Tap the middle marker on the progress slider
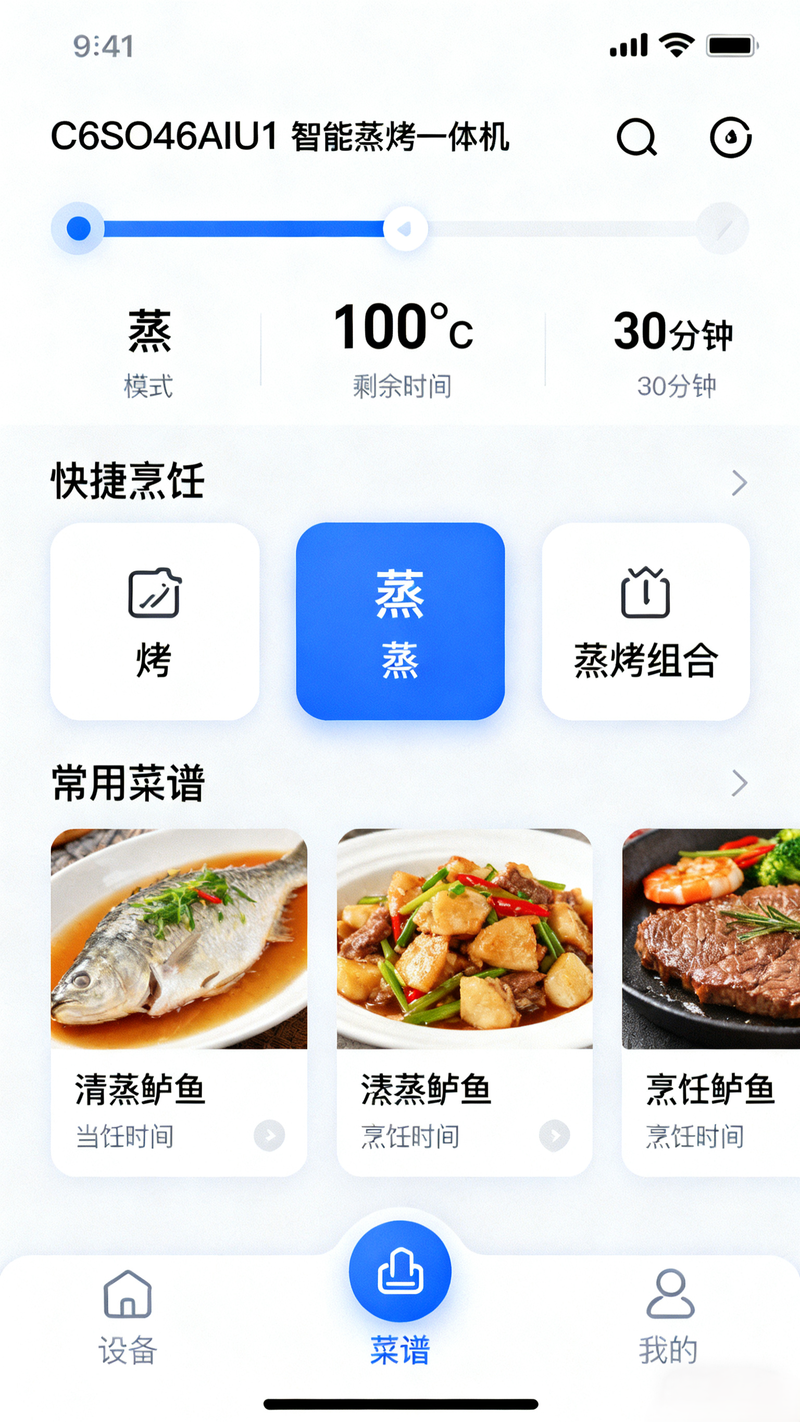 tap(405, 229)
